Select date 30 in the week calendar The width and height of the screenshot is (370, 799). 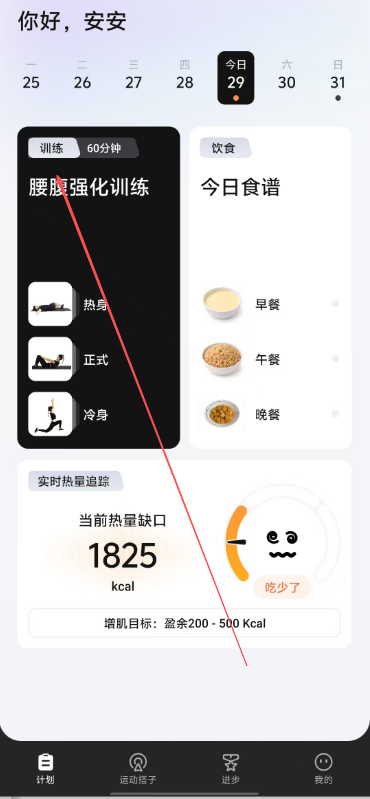287,77
